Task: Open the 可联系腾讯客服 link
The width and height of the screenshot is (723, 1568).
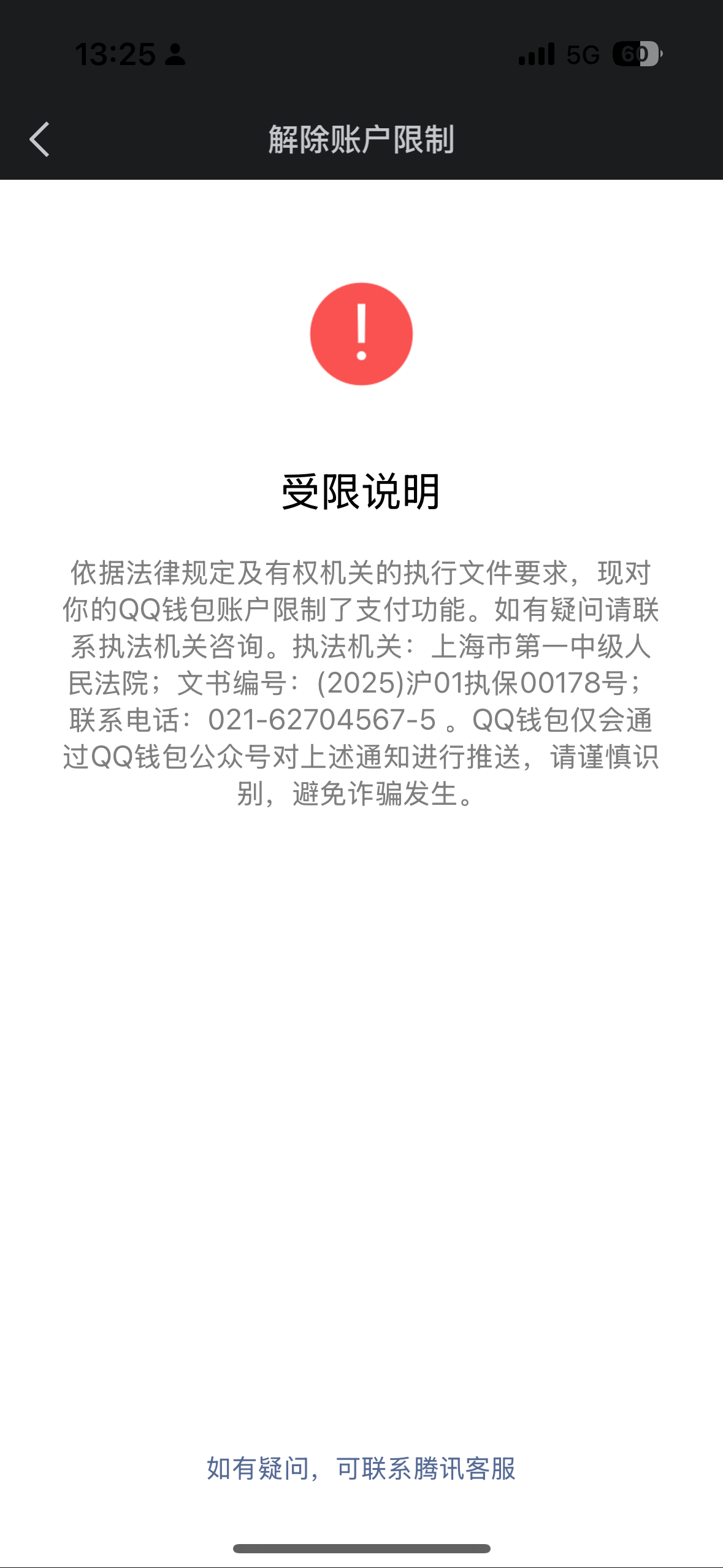Action: (426, 1469)
